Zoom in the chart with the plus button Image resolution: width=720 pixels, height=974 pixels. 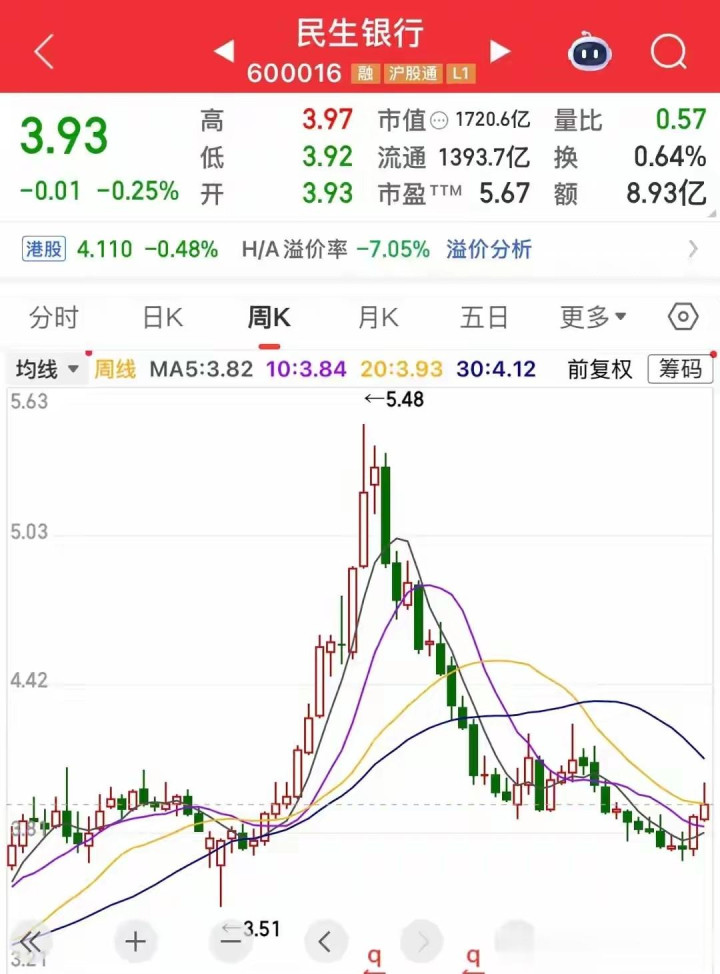pyautogui.click(x=135, y=941)
